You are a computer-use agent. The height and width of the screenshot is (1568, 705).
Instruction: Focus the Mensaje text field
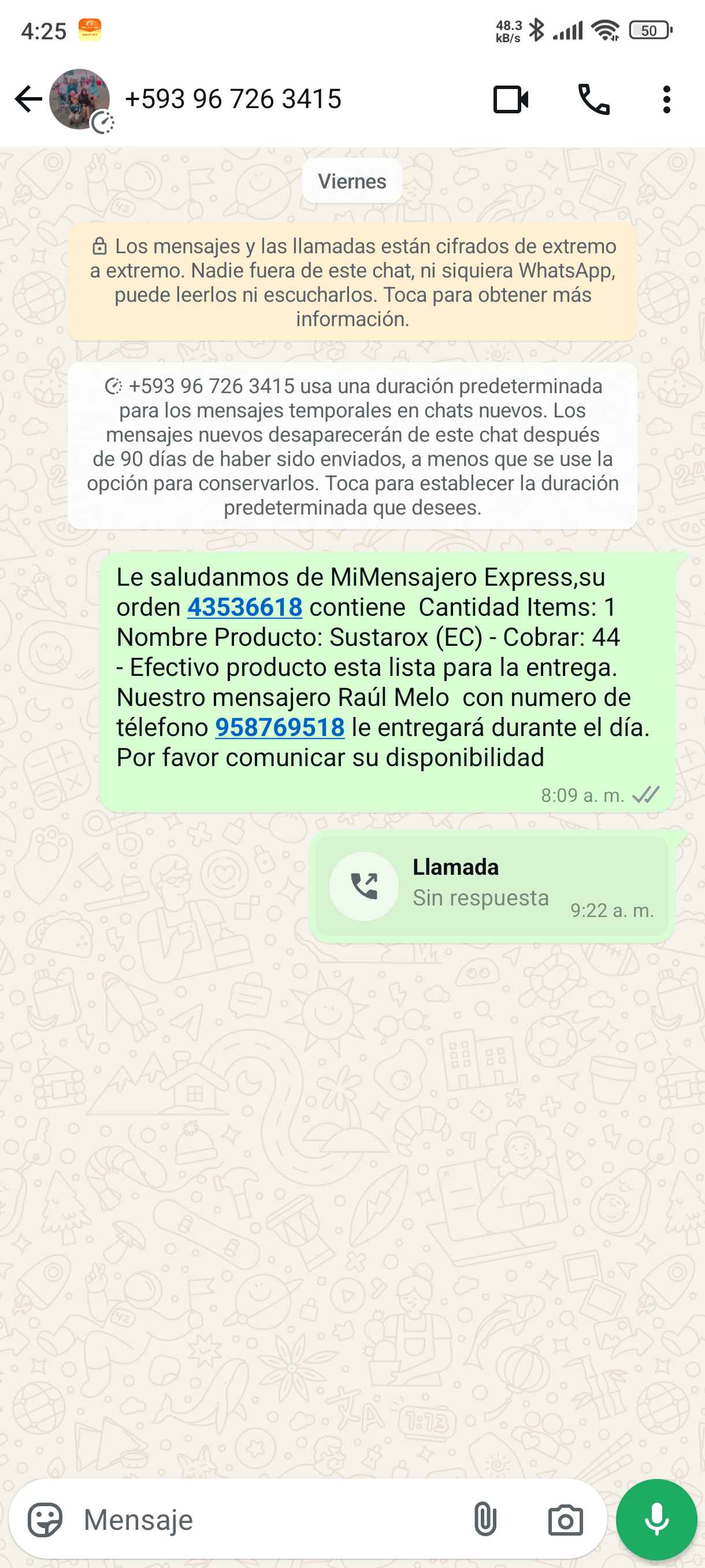268,1520
